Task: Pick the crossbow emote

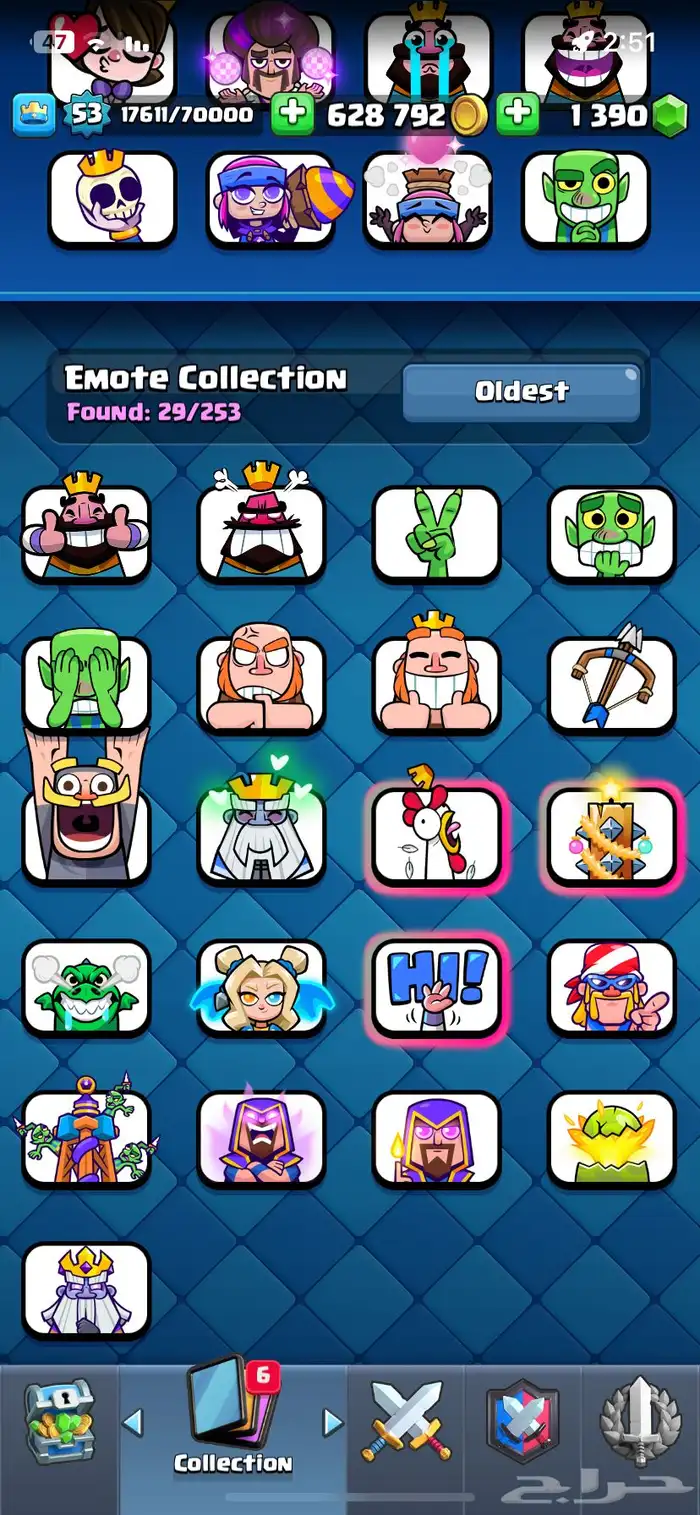Action: pos(611,683)
